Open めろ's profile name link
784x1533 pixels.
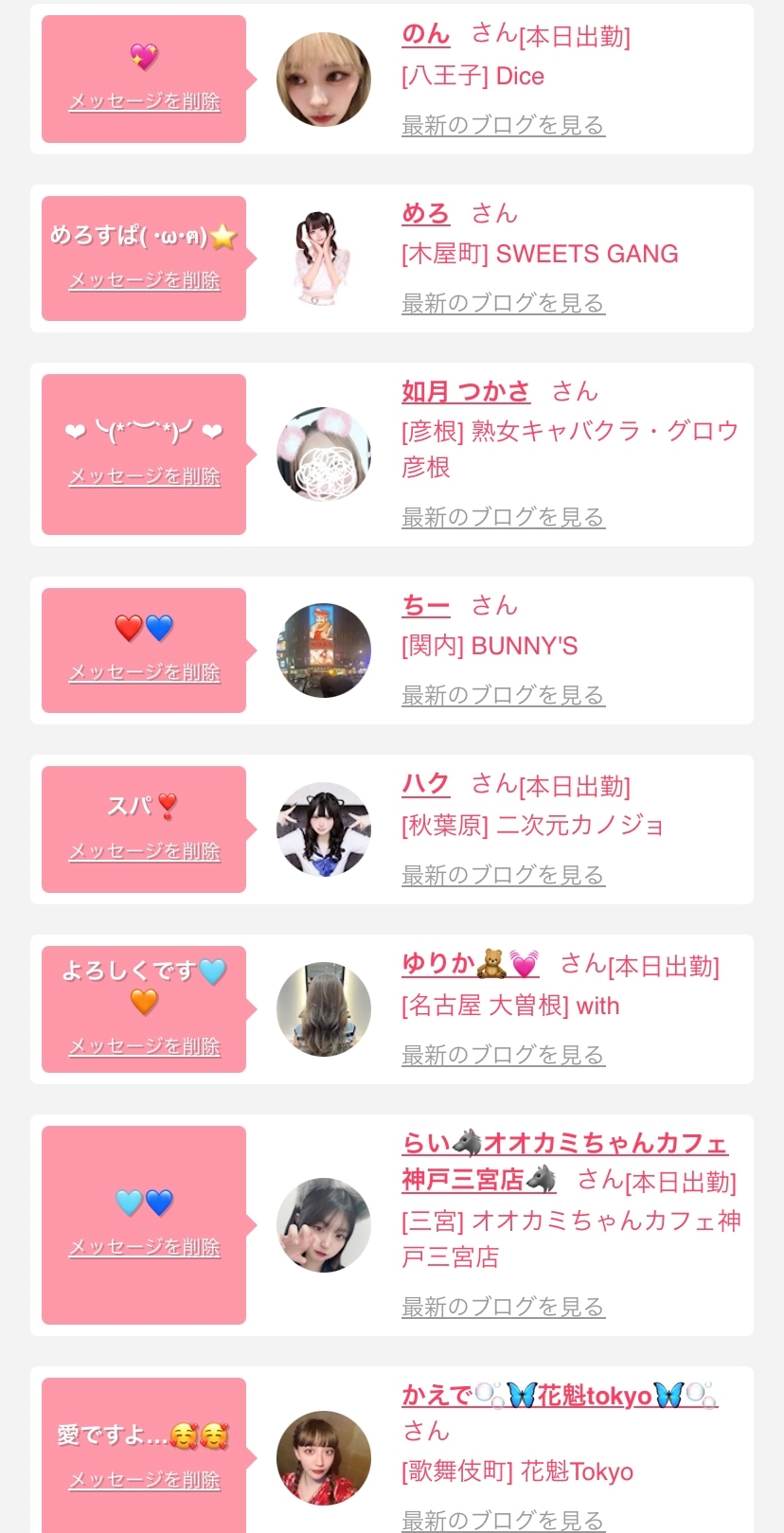pyautogui.click(x=425, y=213)
